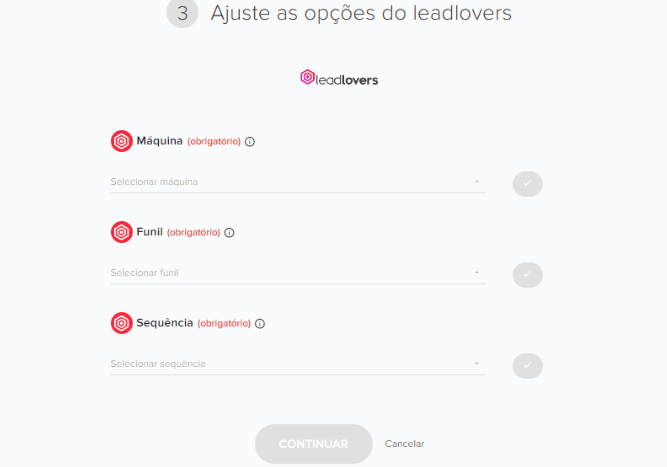Image resolution: width=667 pixels, height=467 pixels.
Task: Open the Selecionar funil dropdown
Action: [x=297, y=273]
